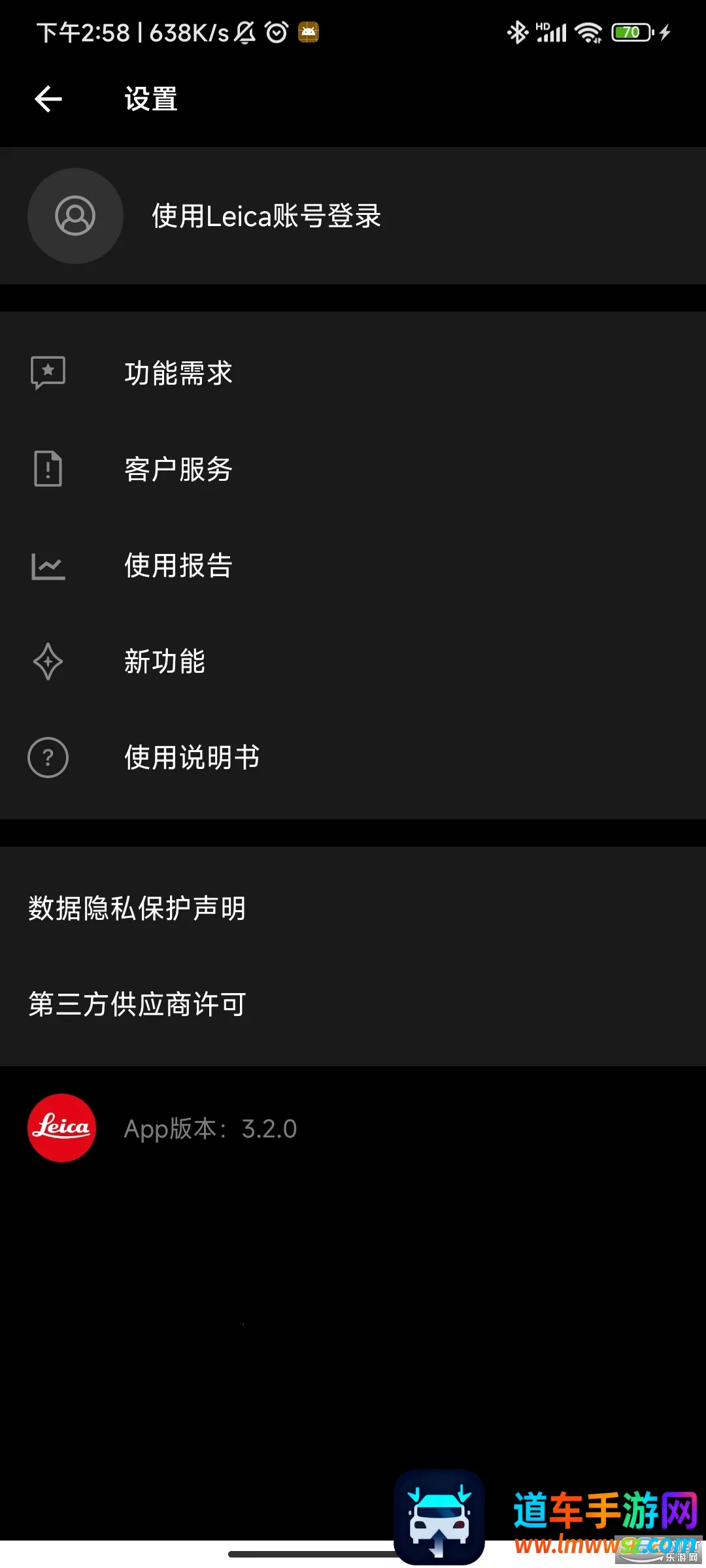View the 使用报告 page

[178, 565]
